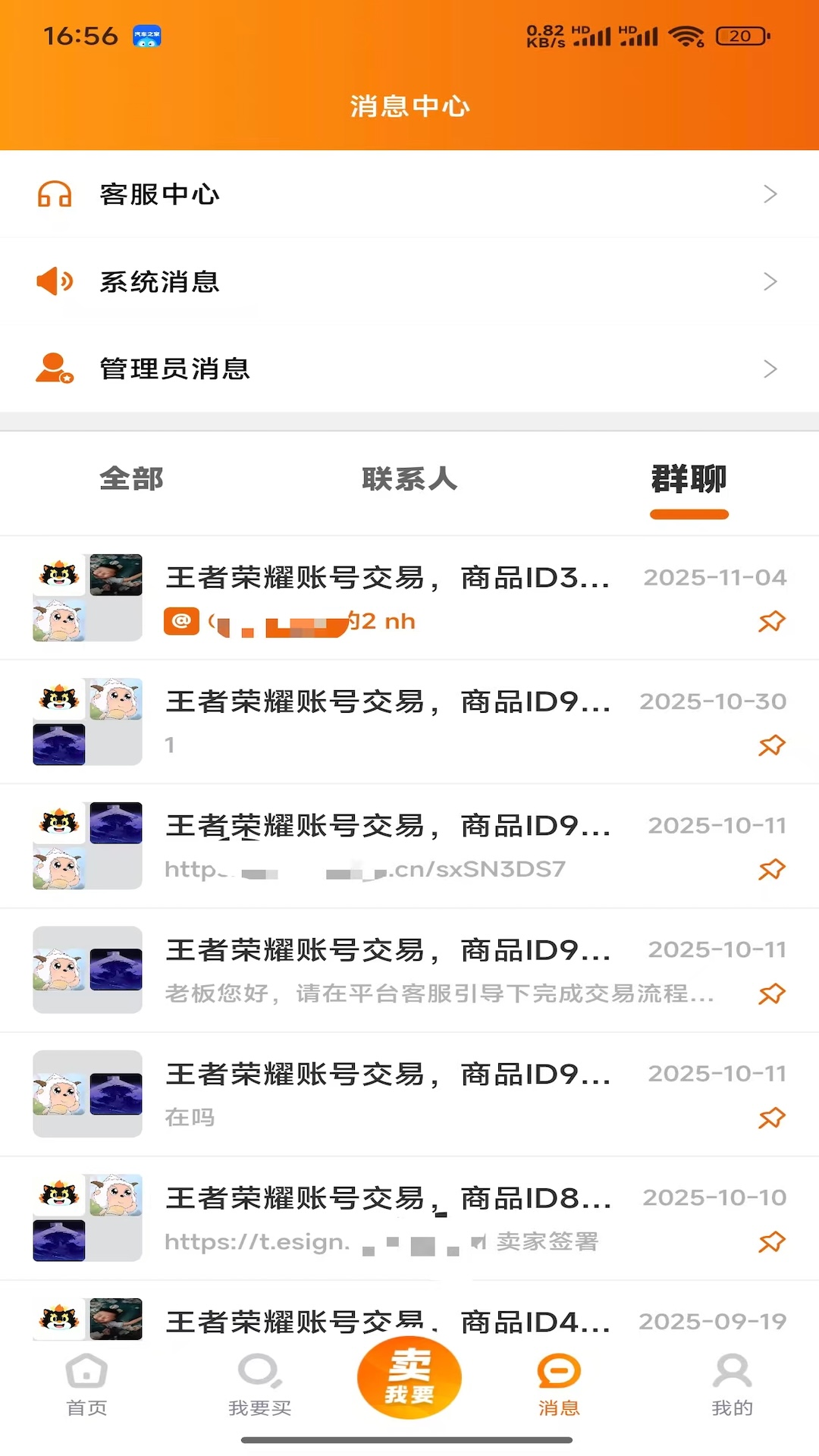The width and height of the screenshot is (819, 1456).
Task: Switch to the 联系人 tab
Action: 409,479
